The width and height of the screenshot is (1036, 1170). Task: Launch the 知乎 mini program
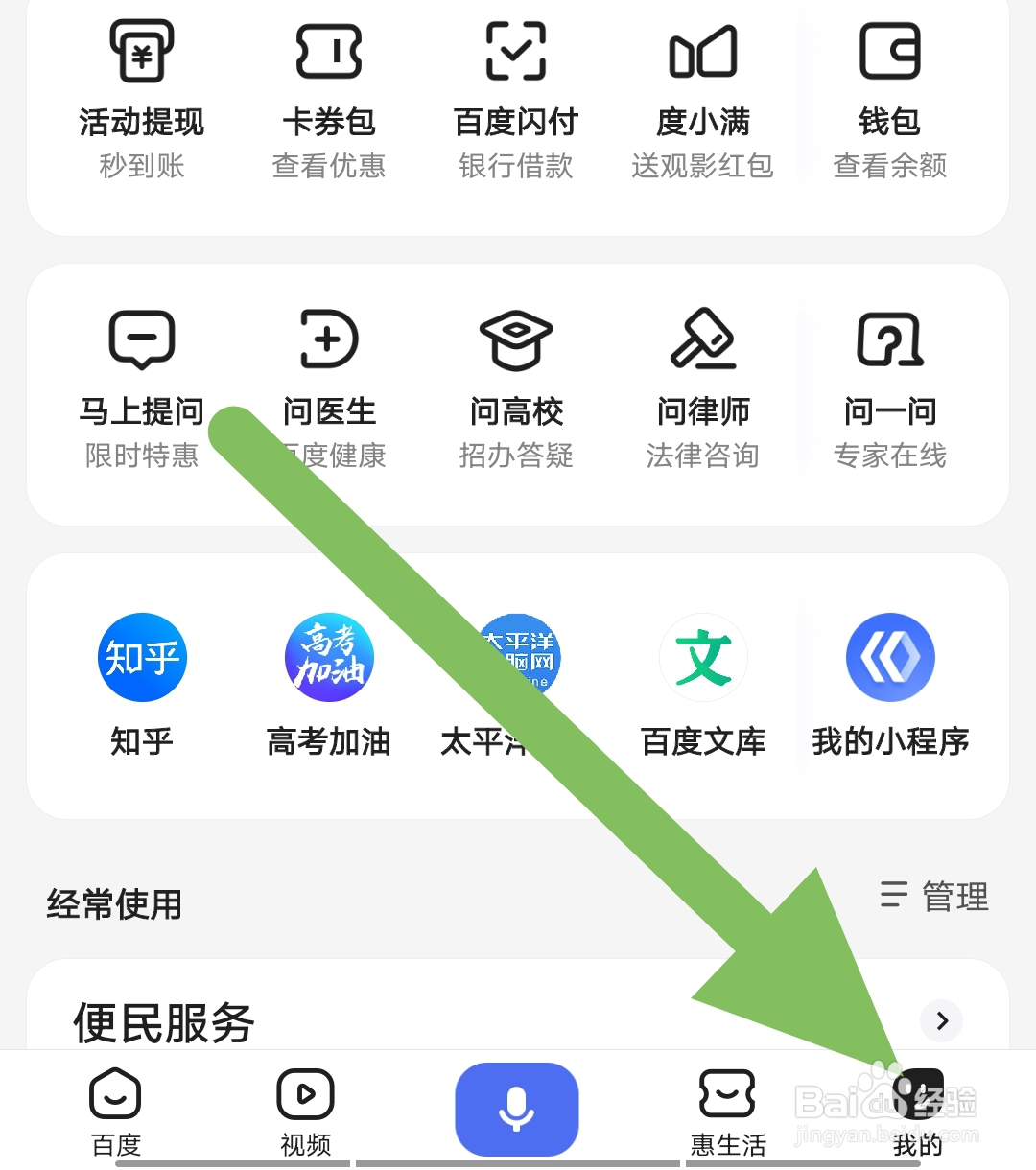[141, 681]
